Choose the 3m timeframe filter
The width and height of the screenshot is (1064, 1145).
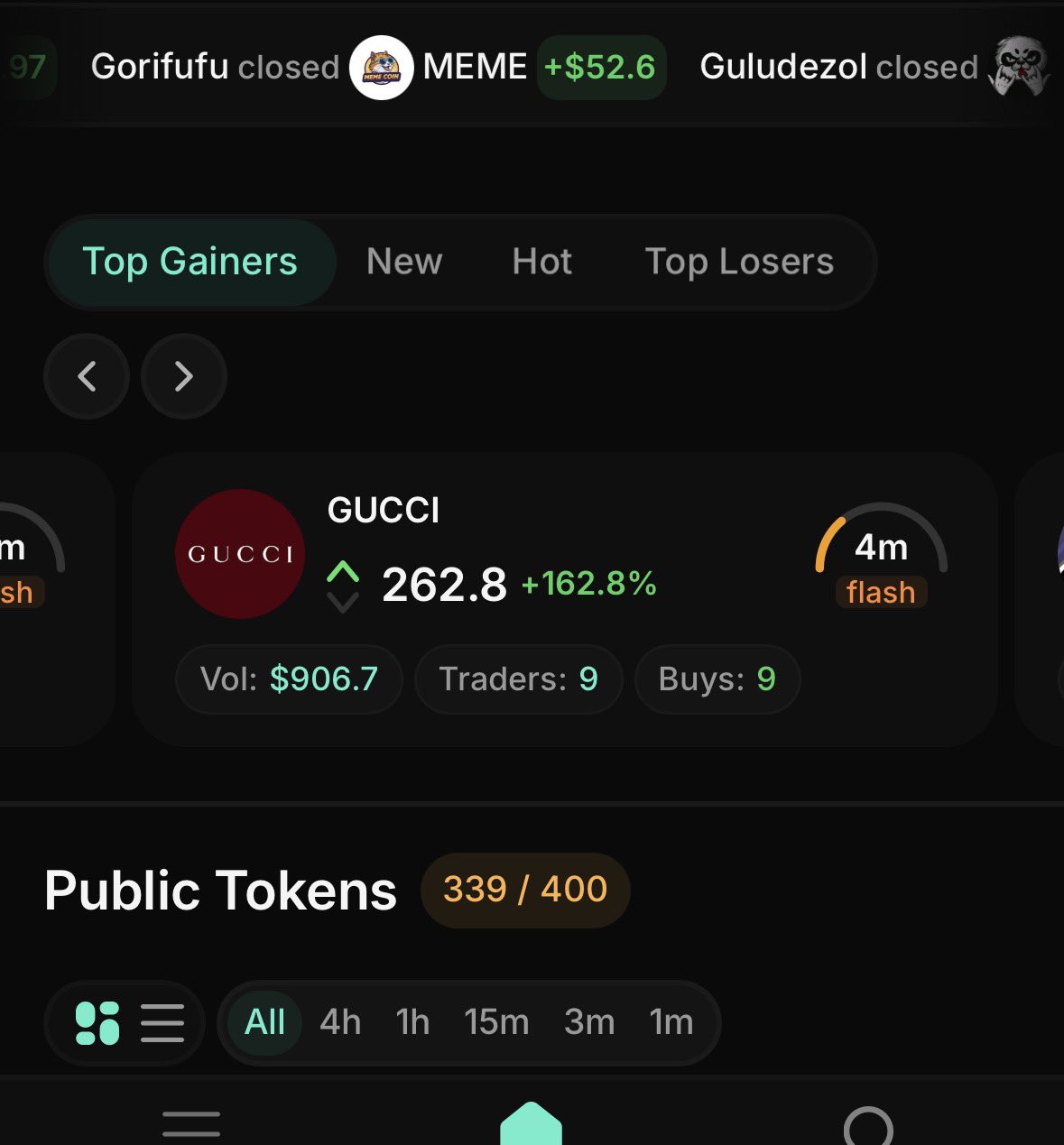tap(589, 1023)
